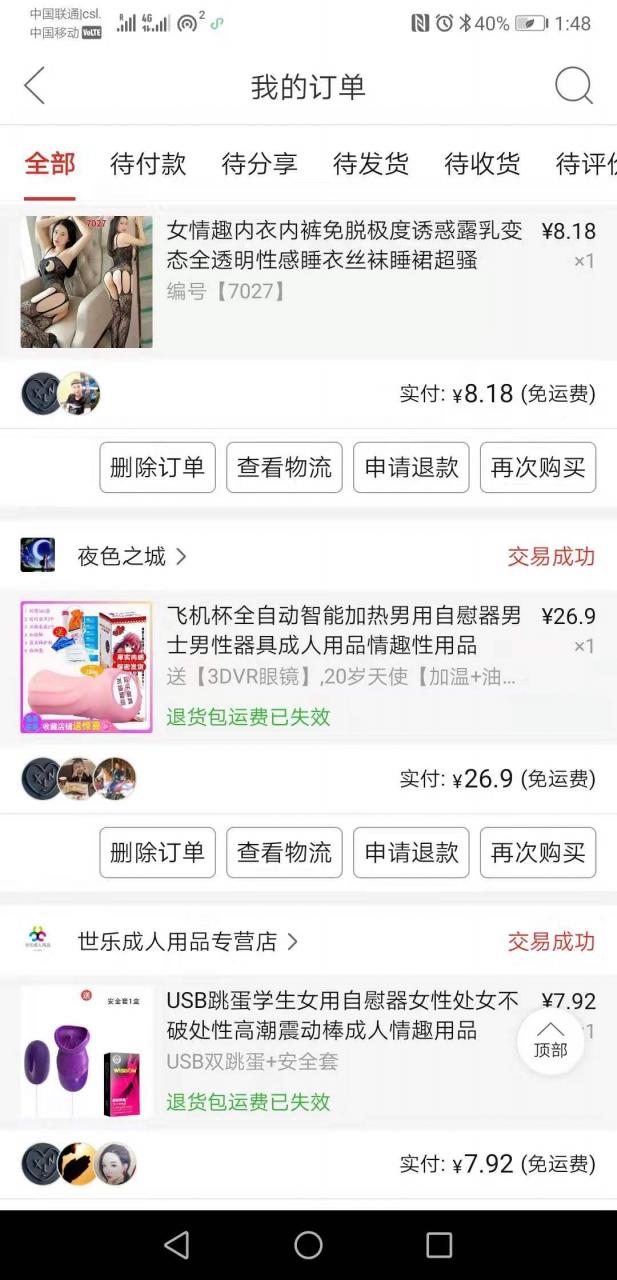Image resolution: width=617 pixels, height=1280 pixels.
Task: Switch to the 待付款 tab
Action: pos(148,164)
